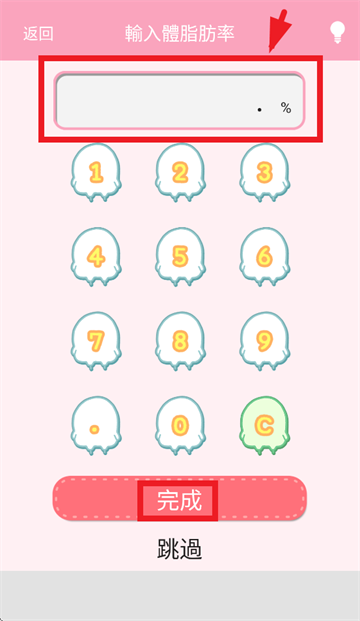Enter digit 6 on the keypad
Image resolution: width=360 pixels, height=621 pixels.
click(265, 257)
